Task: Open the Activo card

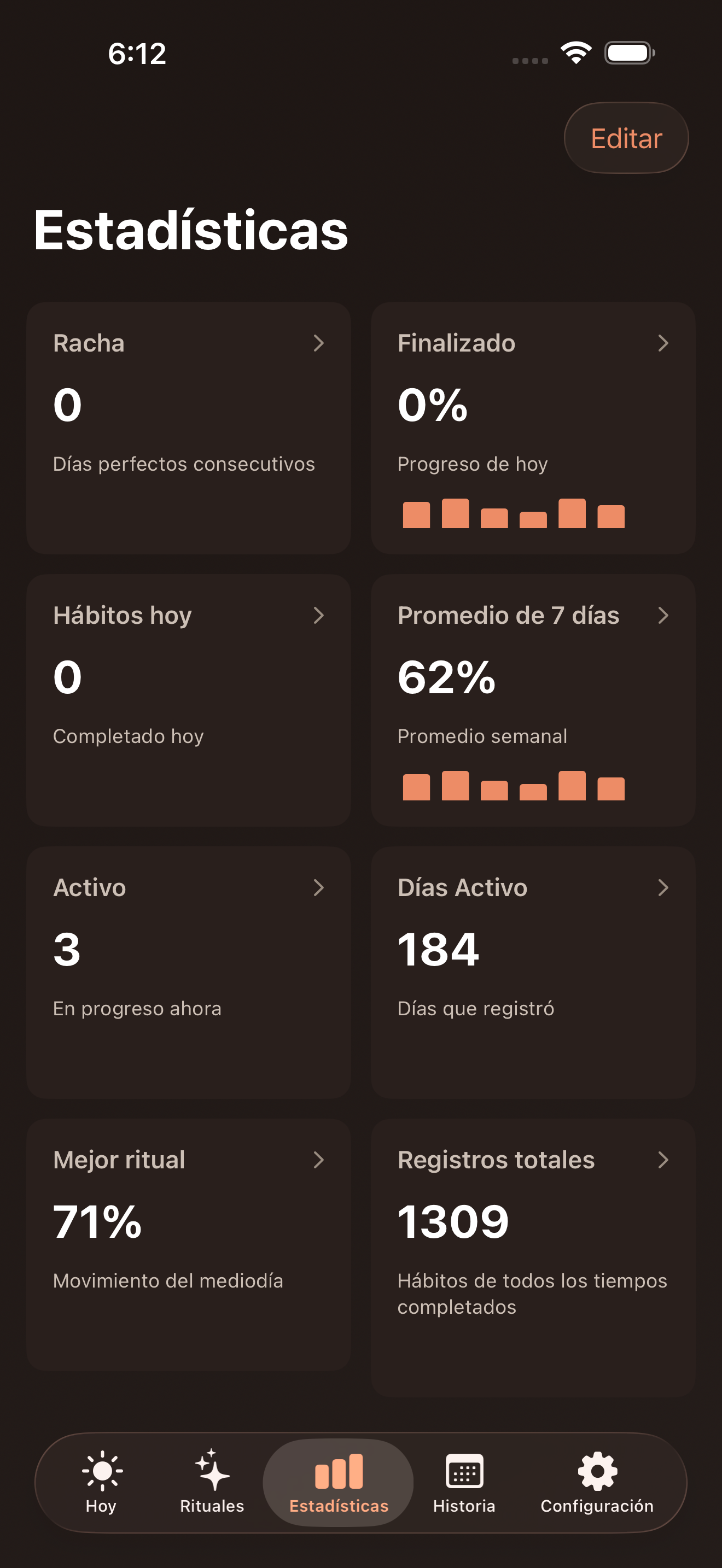Action: coord(188,972)
